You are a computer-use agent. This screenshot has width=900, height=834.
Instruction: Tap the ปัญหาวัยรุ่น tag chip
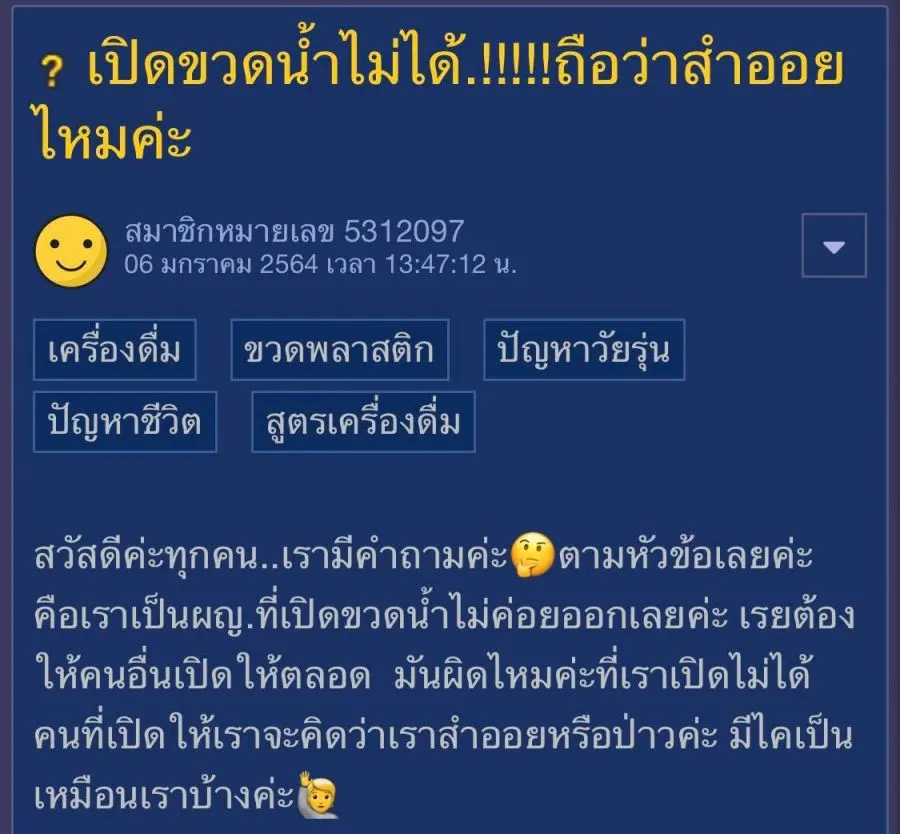click(583, 351)
